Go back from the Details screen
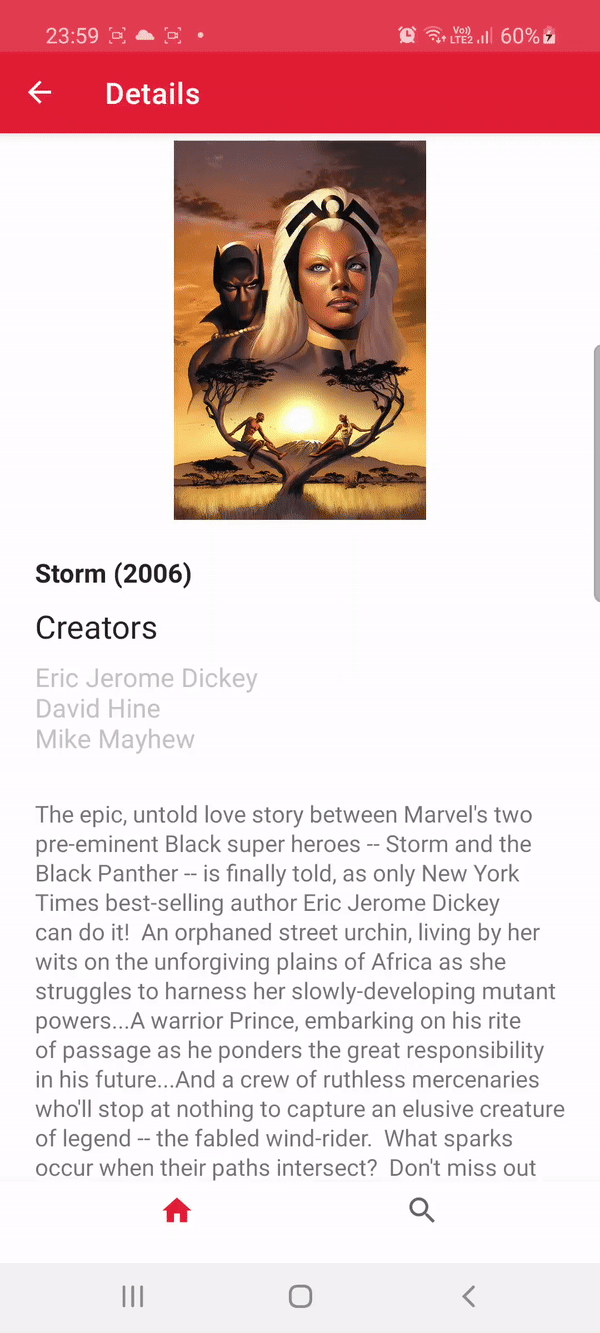This screenshot has height=1333, width=600. (x=40, y=93)
